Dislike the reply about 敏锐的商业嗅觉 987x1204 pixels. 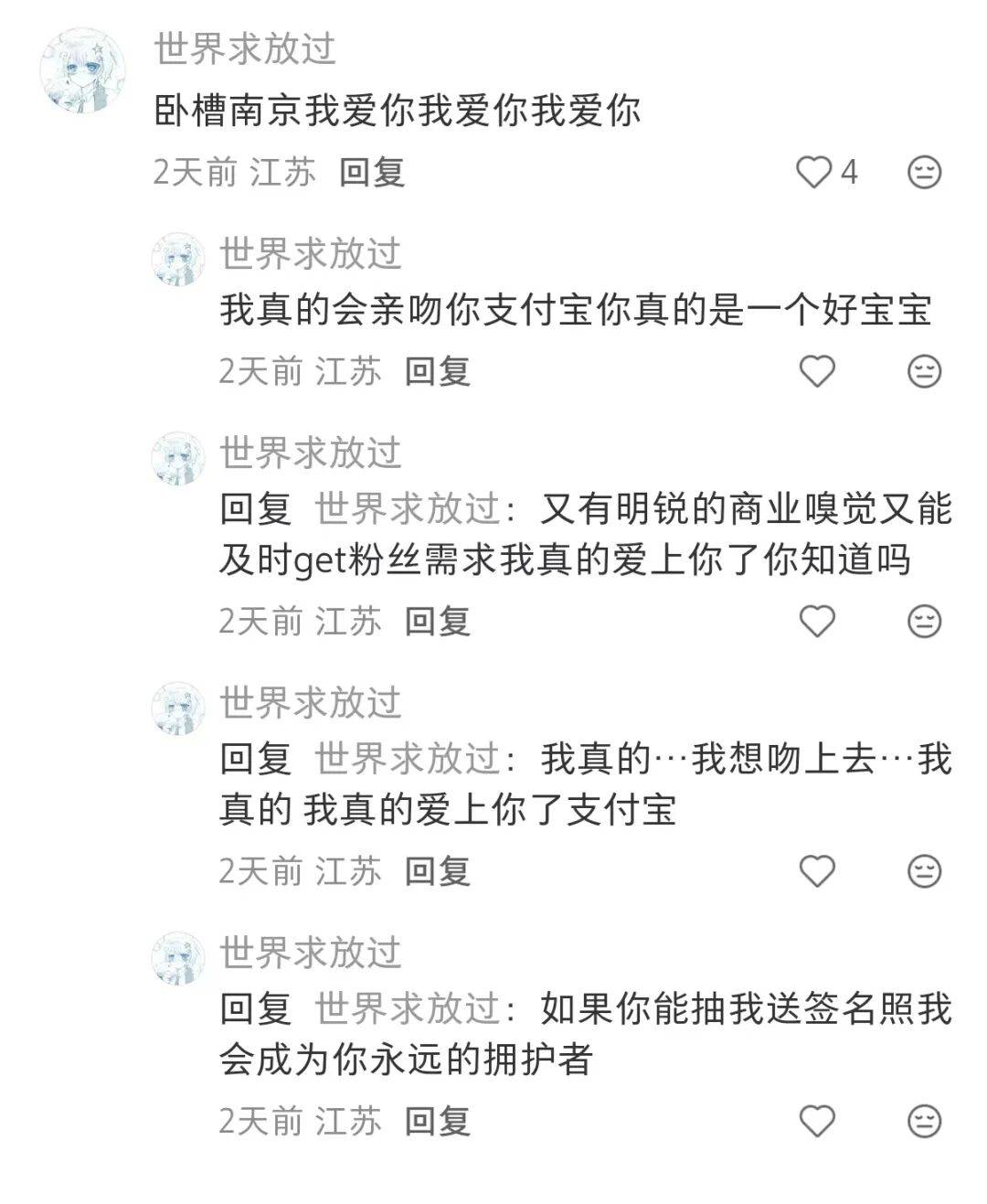point(924,622)
